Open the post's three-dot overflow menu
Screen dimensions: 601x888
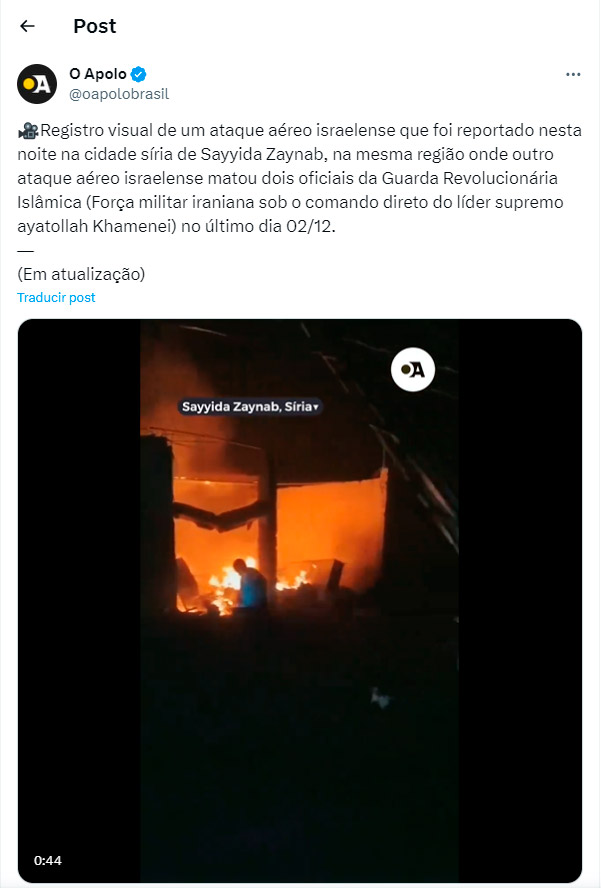click(573, 75)
